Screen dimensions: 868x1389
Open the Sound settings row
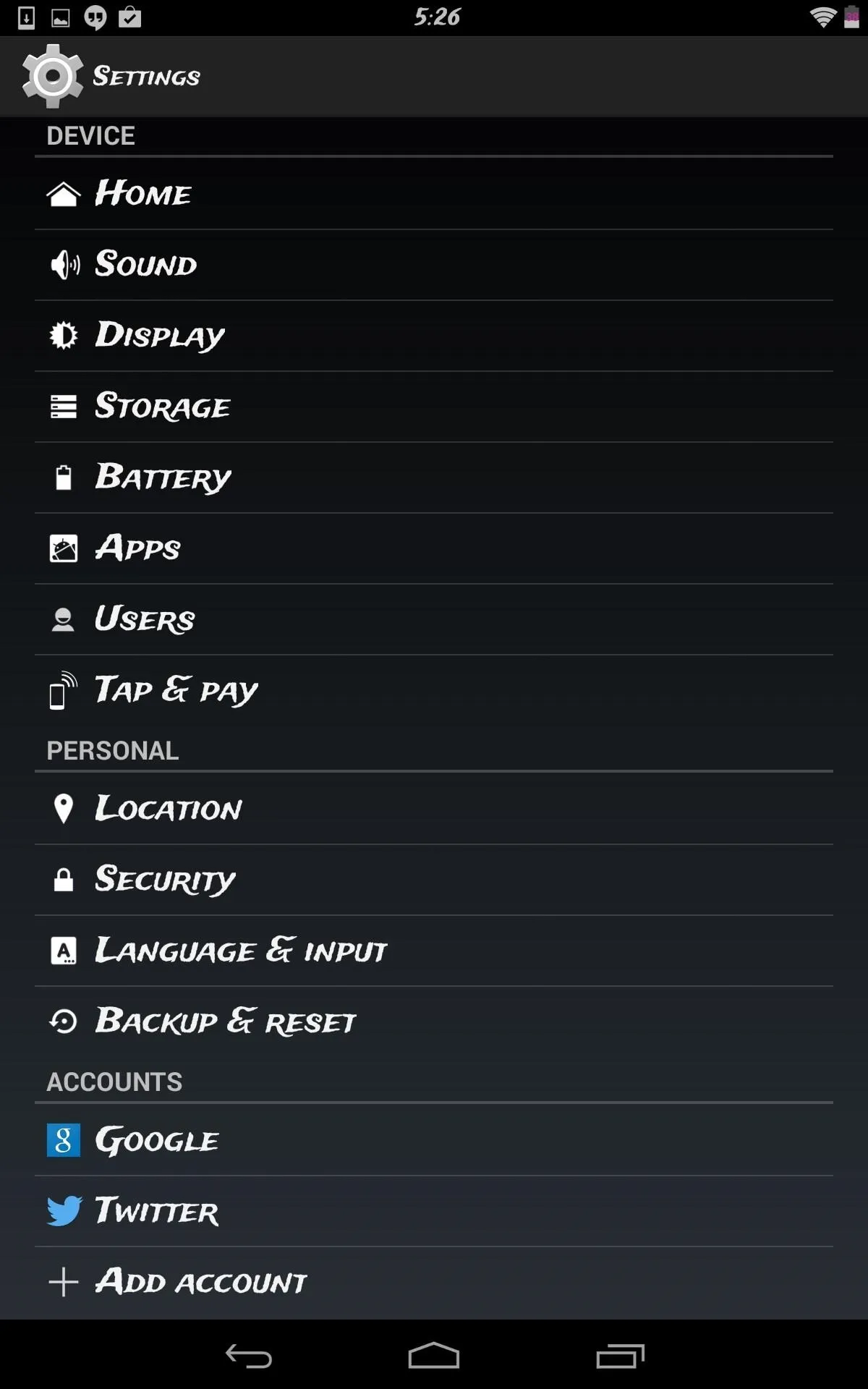tap(434, 265)
